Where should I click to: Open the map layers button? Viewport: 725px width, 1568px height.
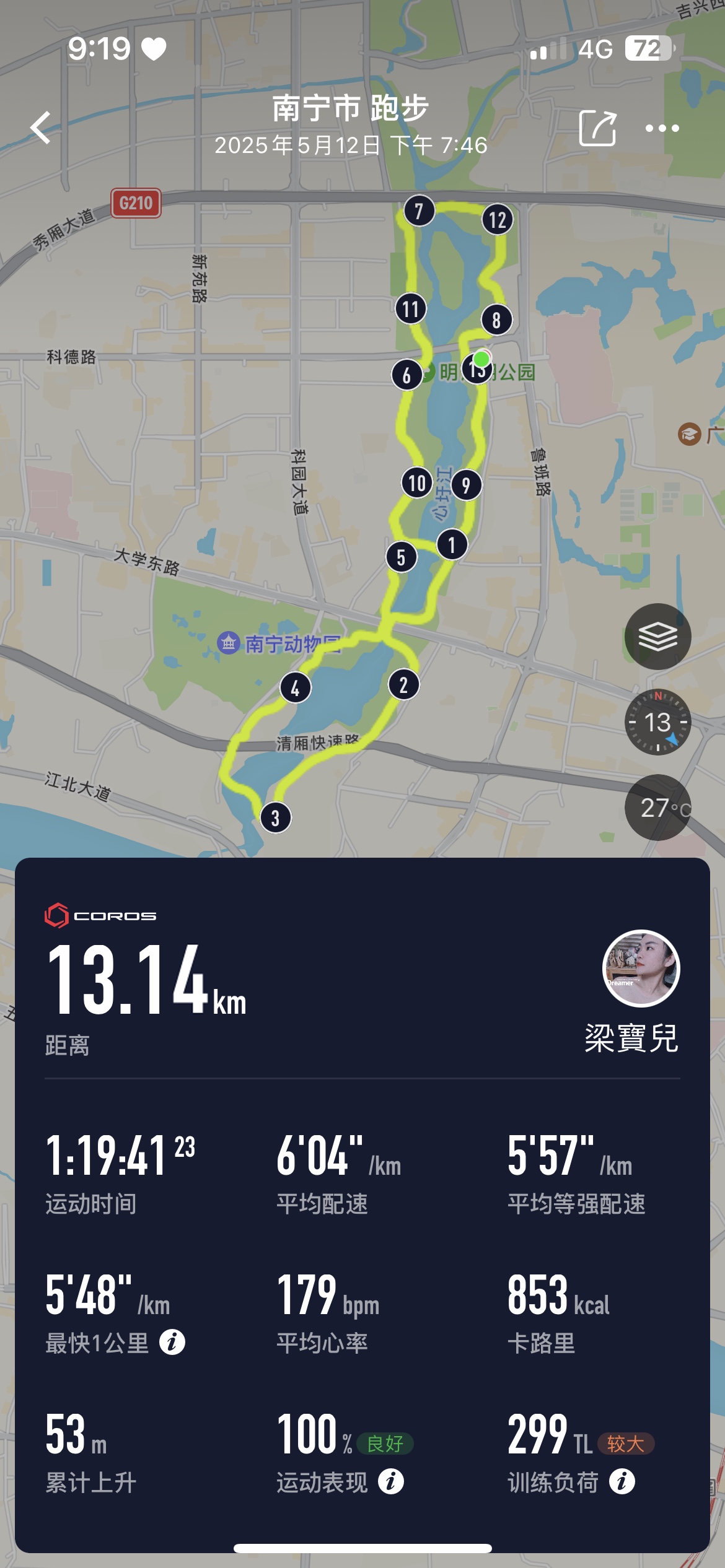click(x=657, y=637)
